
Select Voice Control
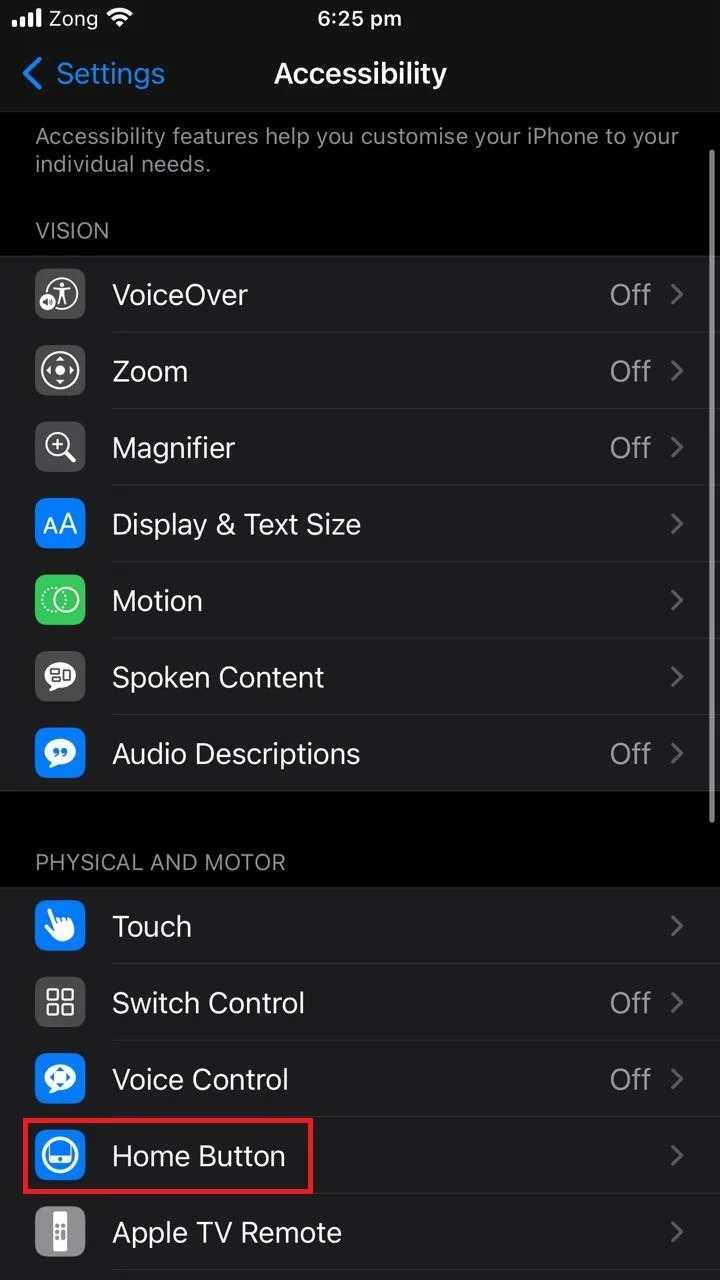(360, 1079)
